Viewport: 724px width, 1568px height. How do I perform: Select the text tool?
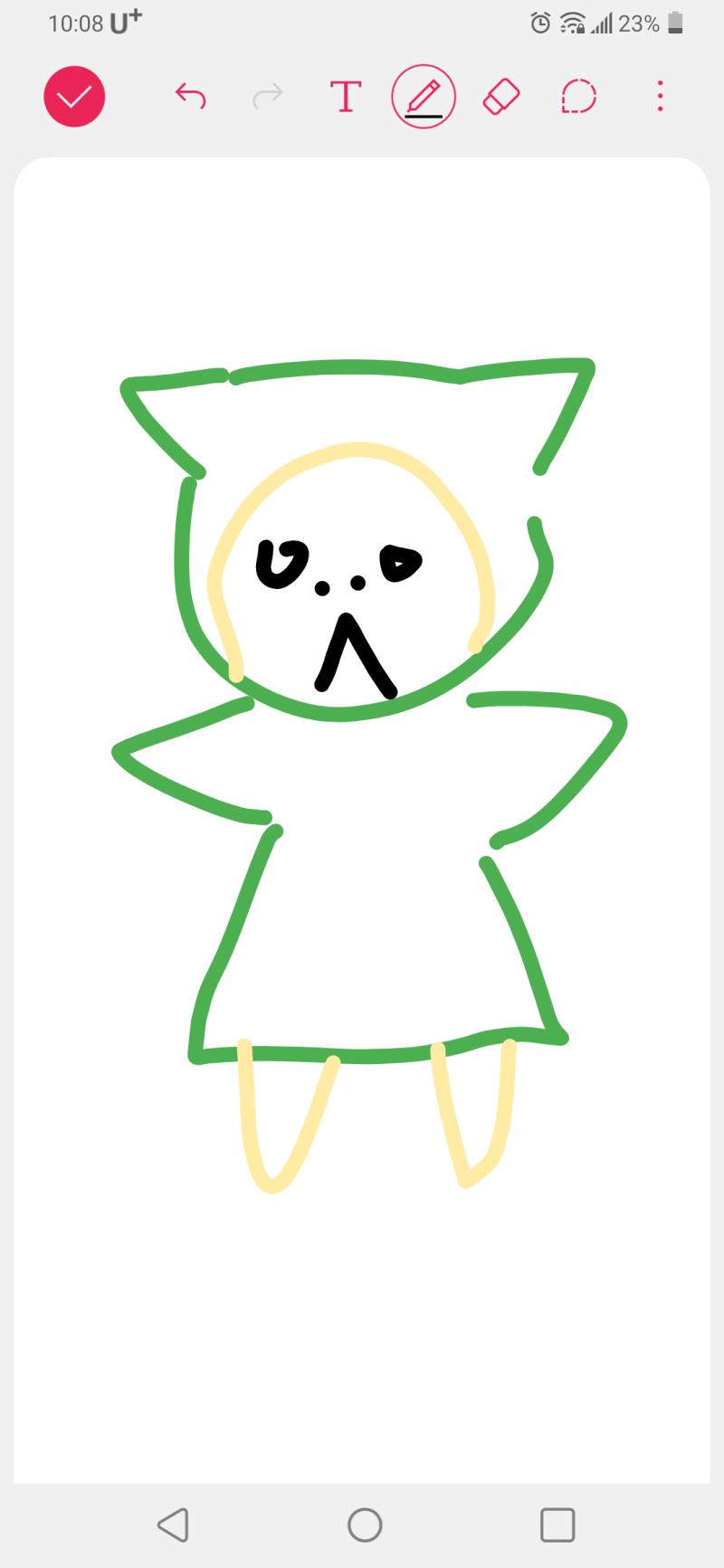click(346, 96)
